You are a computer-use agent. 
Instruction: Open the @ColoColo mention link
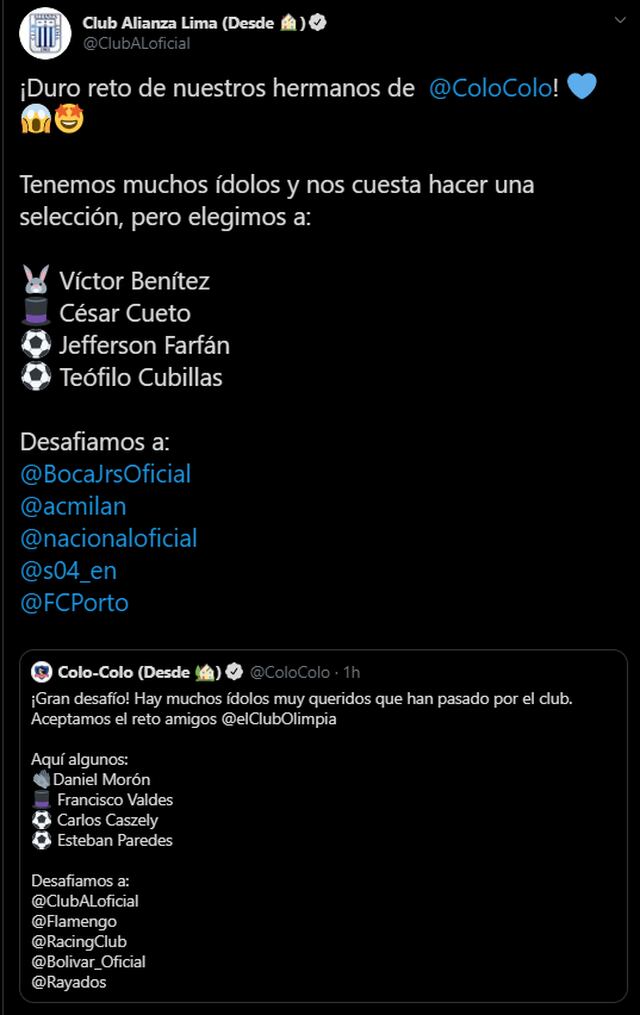(x=490, y=88)
